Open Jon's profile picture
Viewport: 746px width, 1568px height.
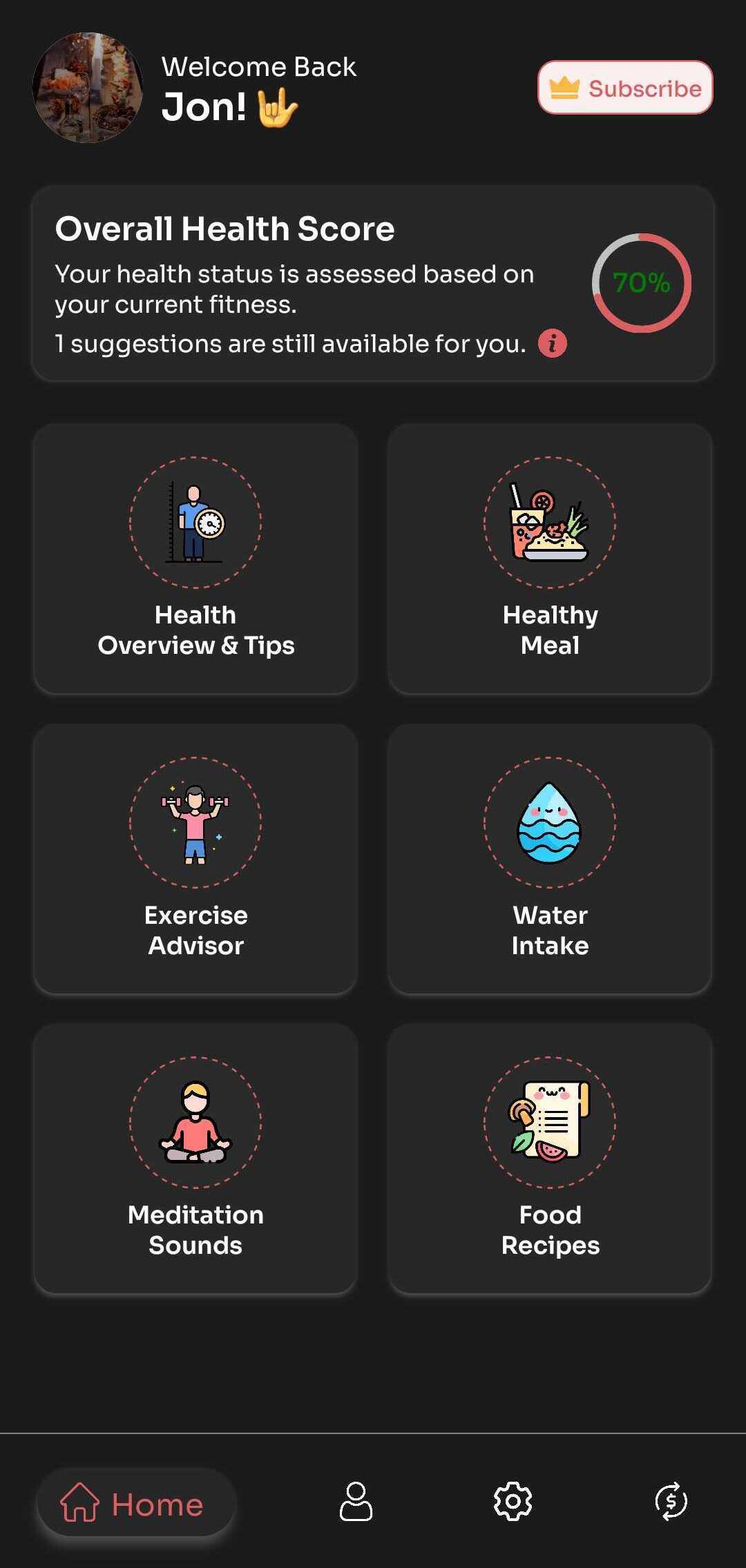(x=88, y=88)
